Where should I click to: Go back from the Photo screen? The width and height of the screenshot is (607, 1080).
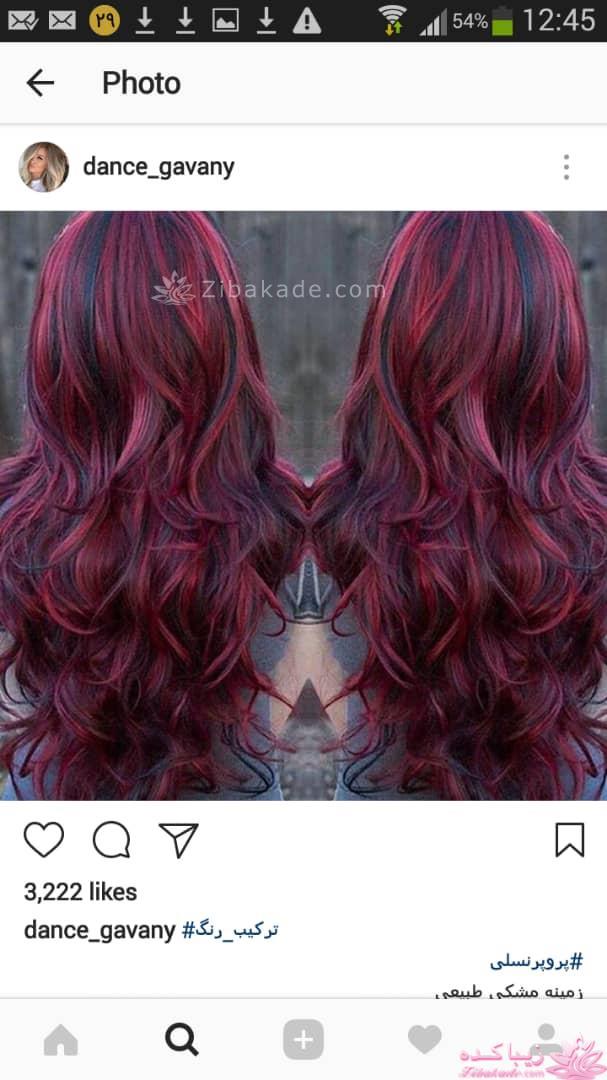click(40, 83)
